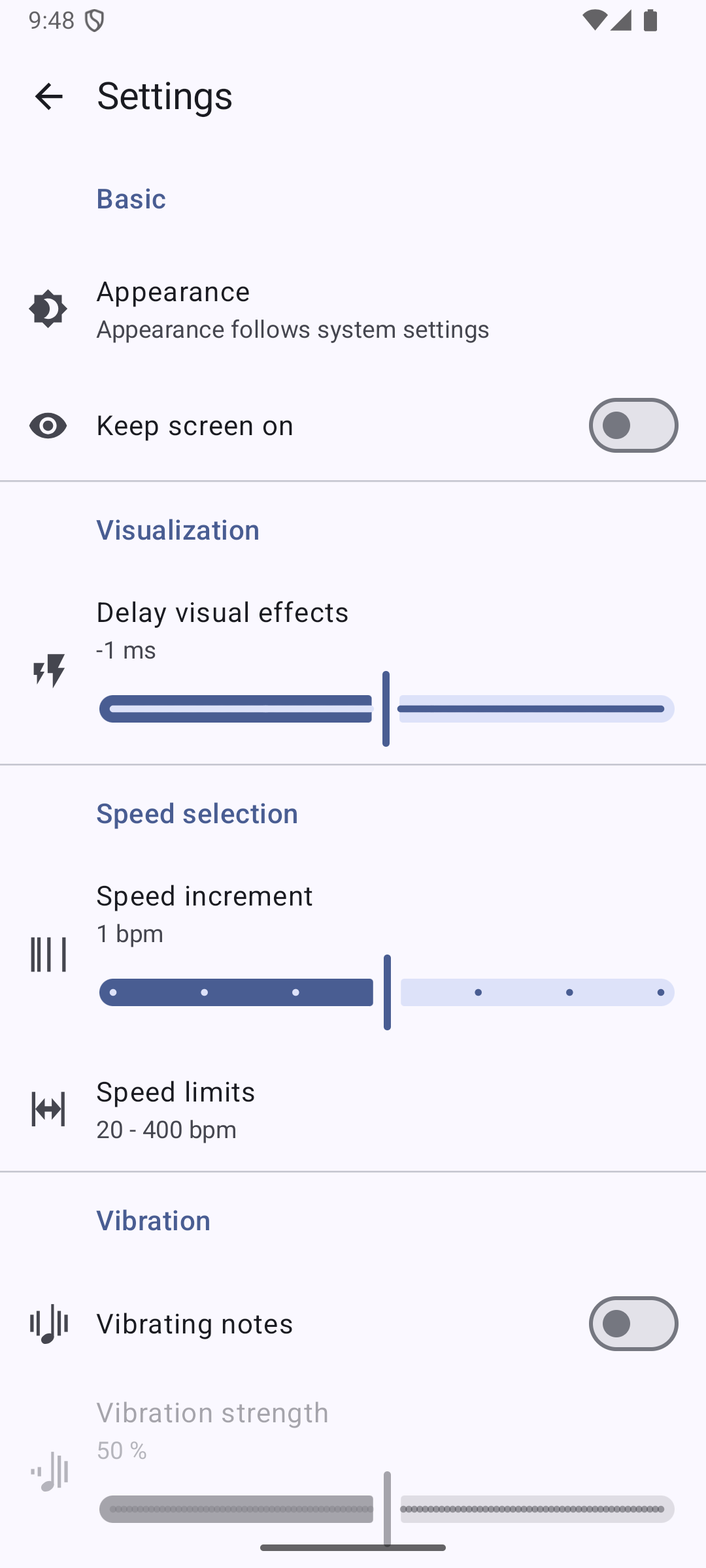Screen dimensions: 706x1568
Task: Open the Appearance setting
Action: [293, 310]
